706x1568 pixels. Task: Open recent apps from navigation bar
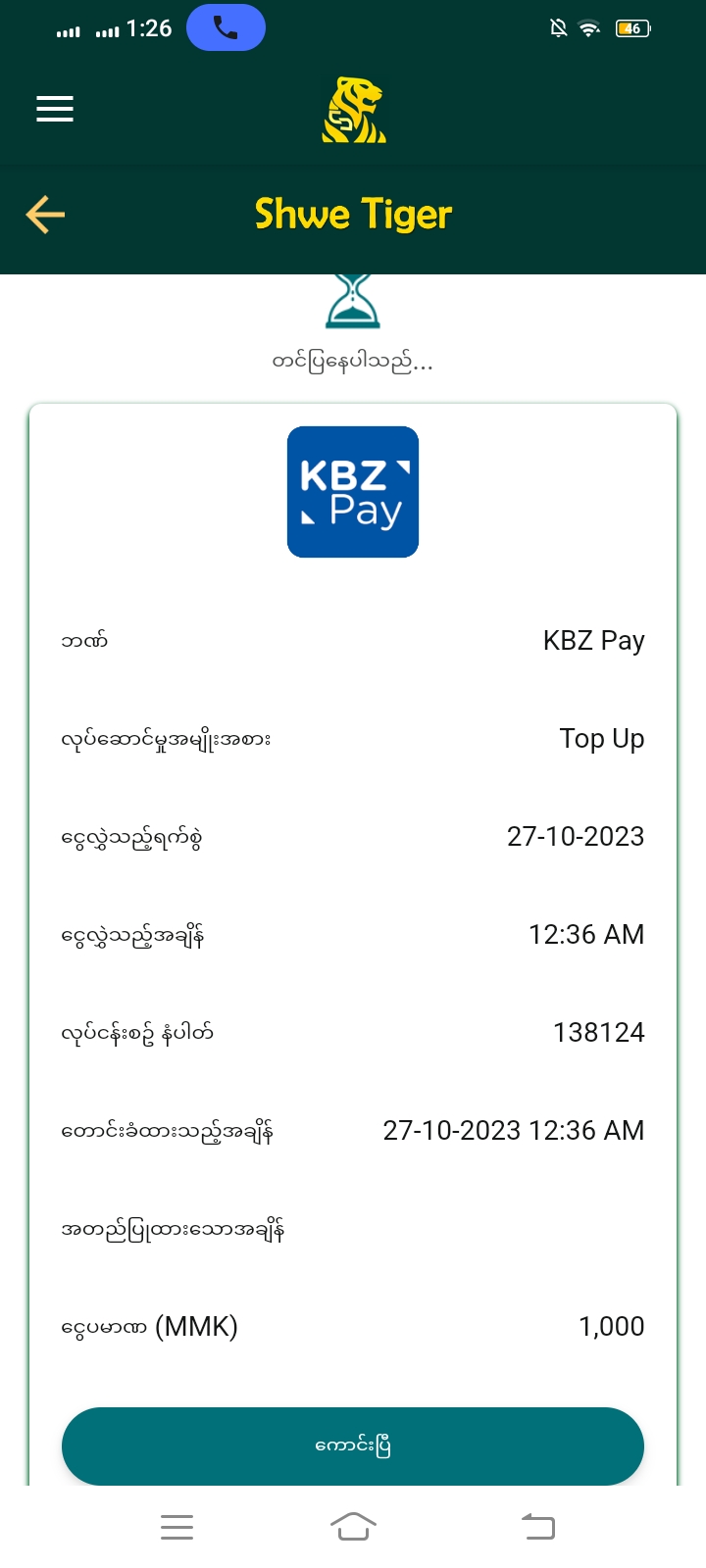[x=176, y=1526]
